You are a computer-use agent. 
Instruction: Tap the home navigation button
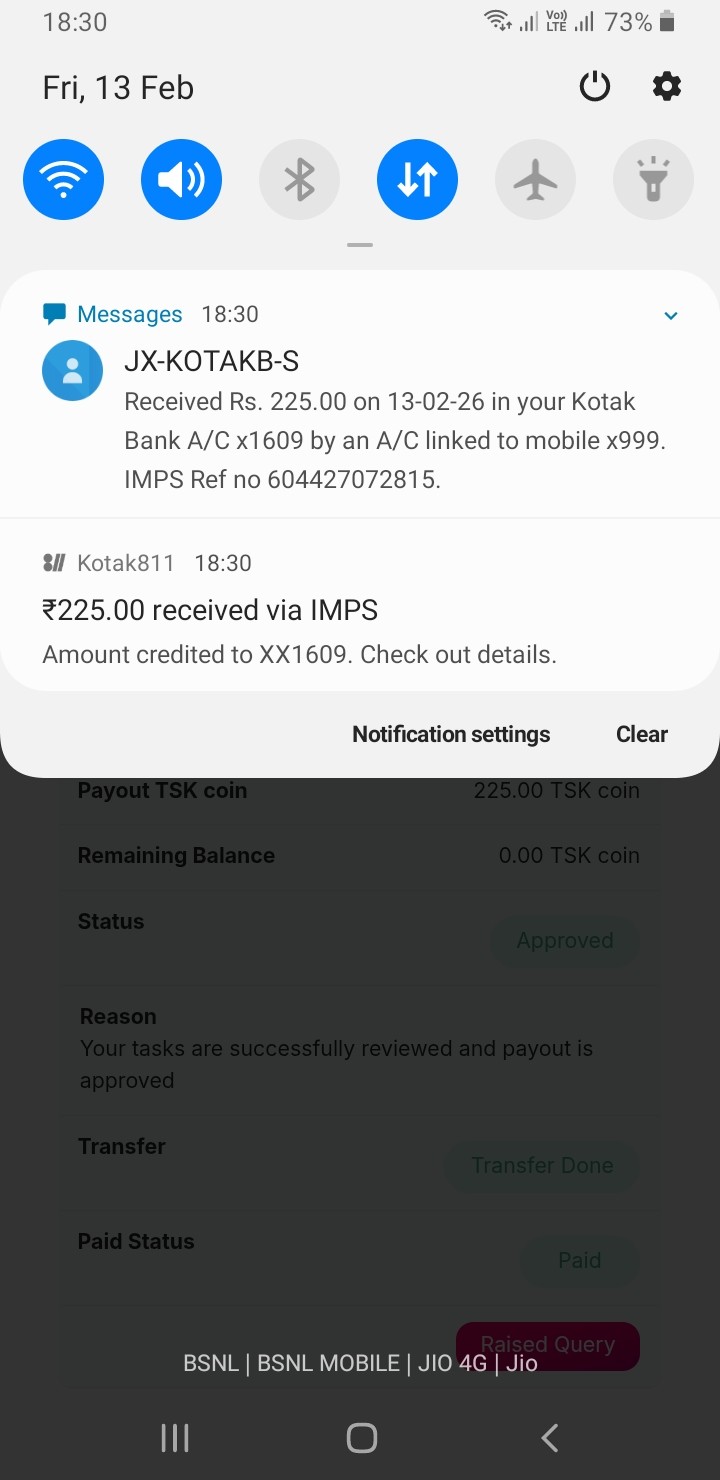(x=361, y=1438)
